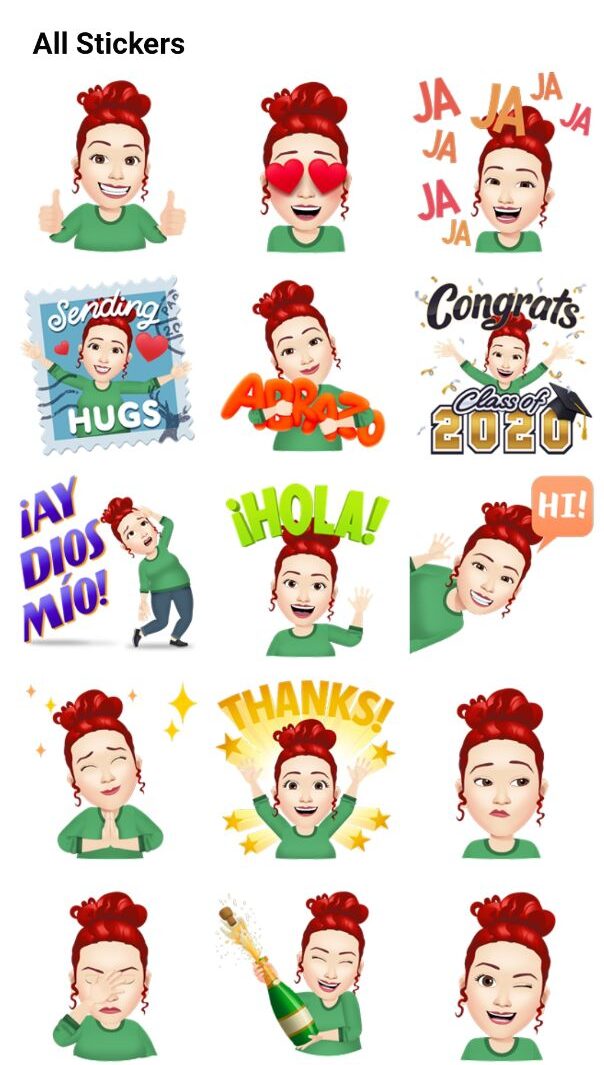Select the double thumbs-up sticker
Viewport: 604px width, 1065px height.
[112, 165]
